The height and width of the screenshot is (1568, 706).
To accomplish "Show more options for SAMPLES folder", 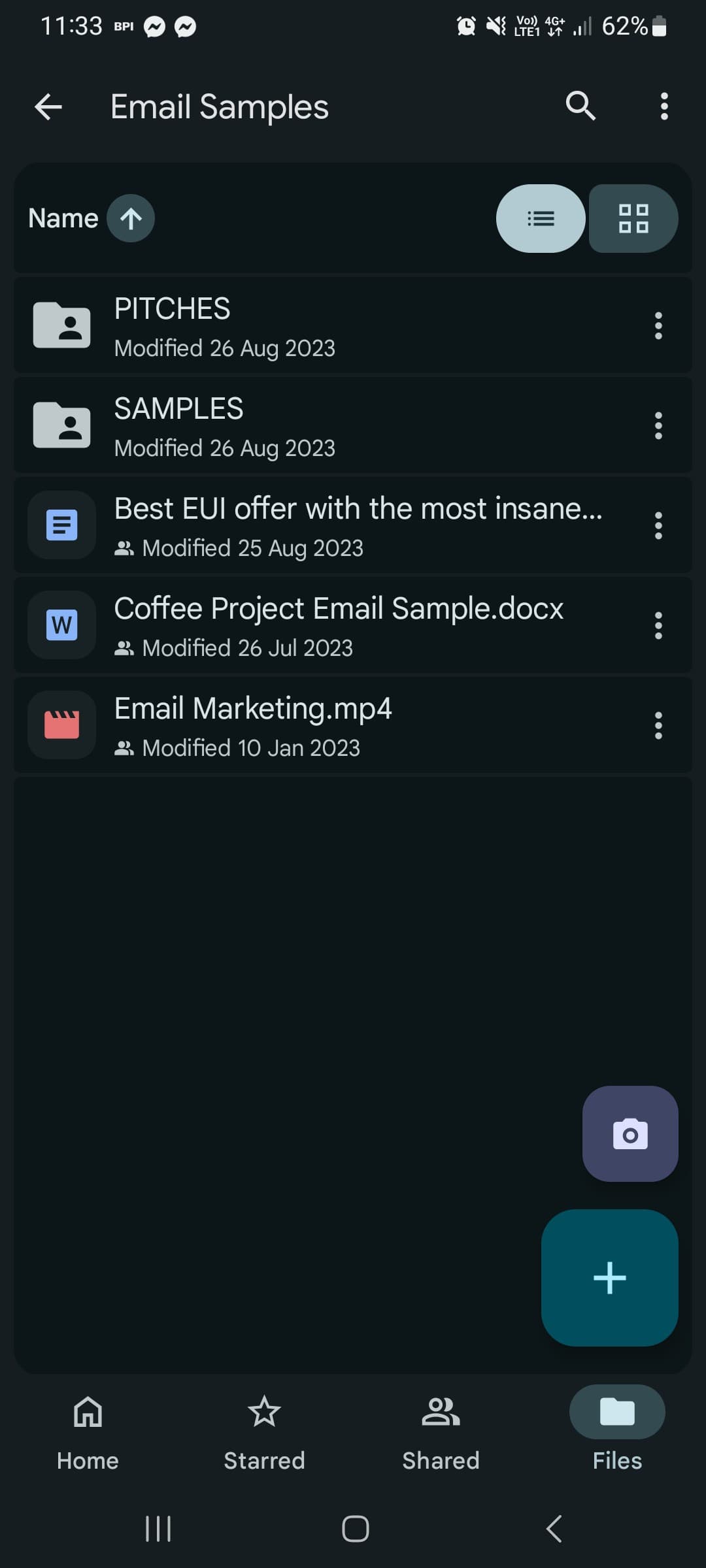I will [x=658, y=426].
